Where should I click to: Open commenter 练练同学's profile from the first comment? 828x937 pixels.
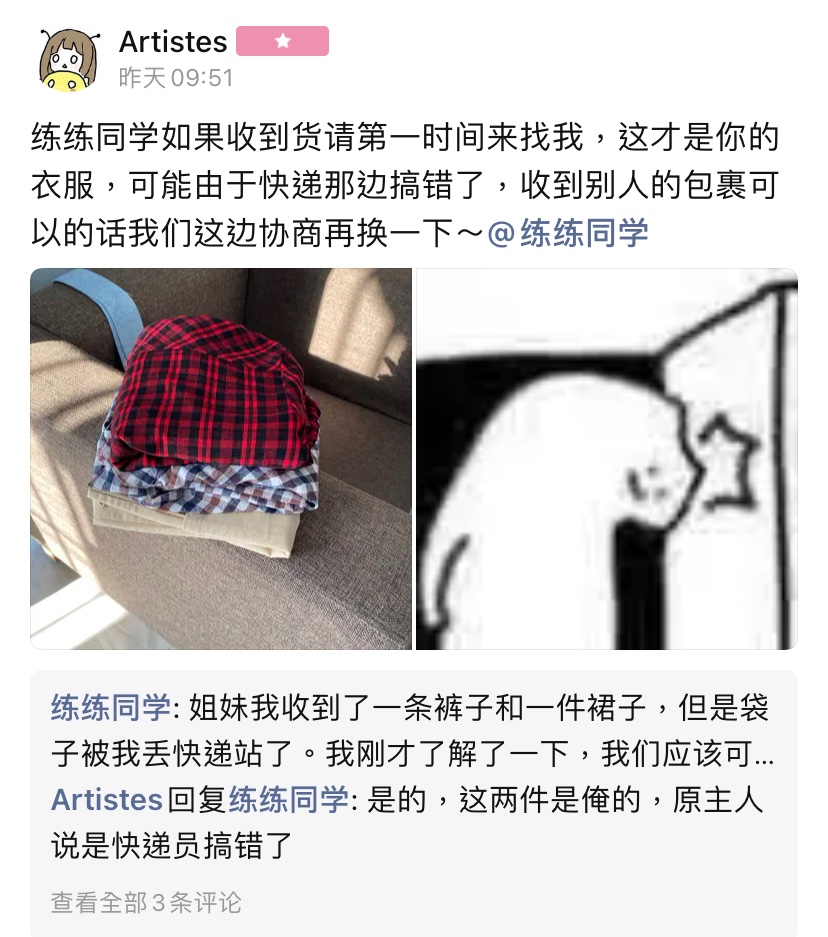[x=110, y=709]
